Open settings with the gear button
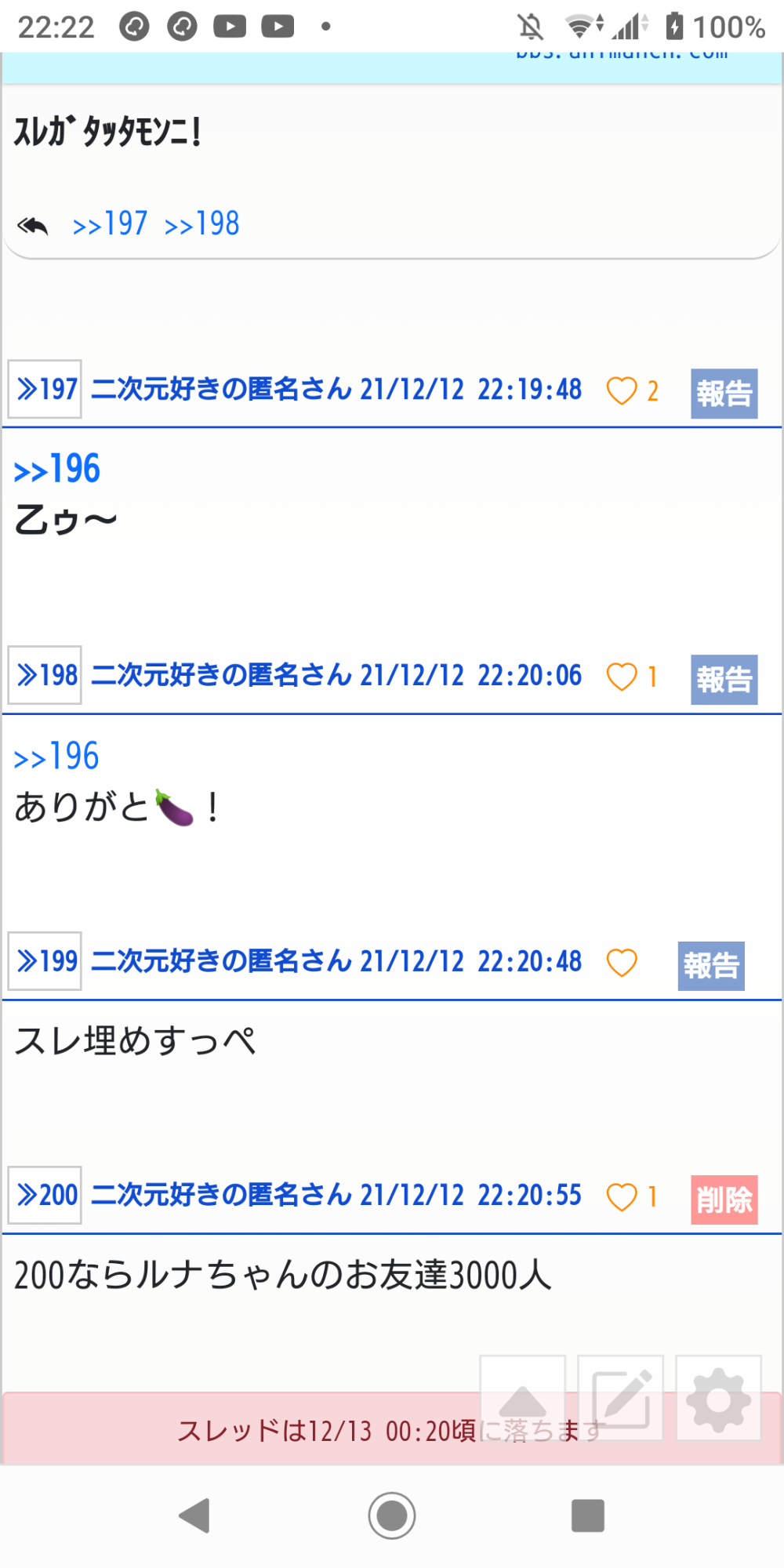Screen dimensions: 784x1568 (x=718, y=1398)
